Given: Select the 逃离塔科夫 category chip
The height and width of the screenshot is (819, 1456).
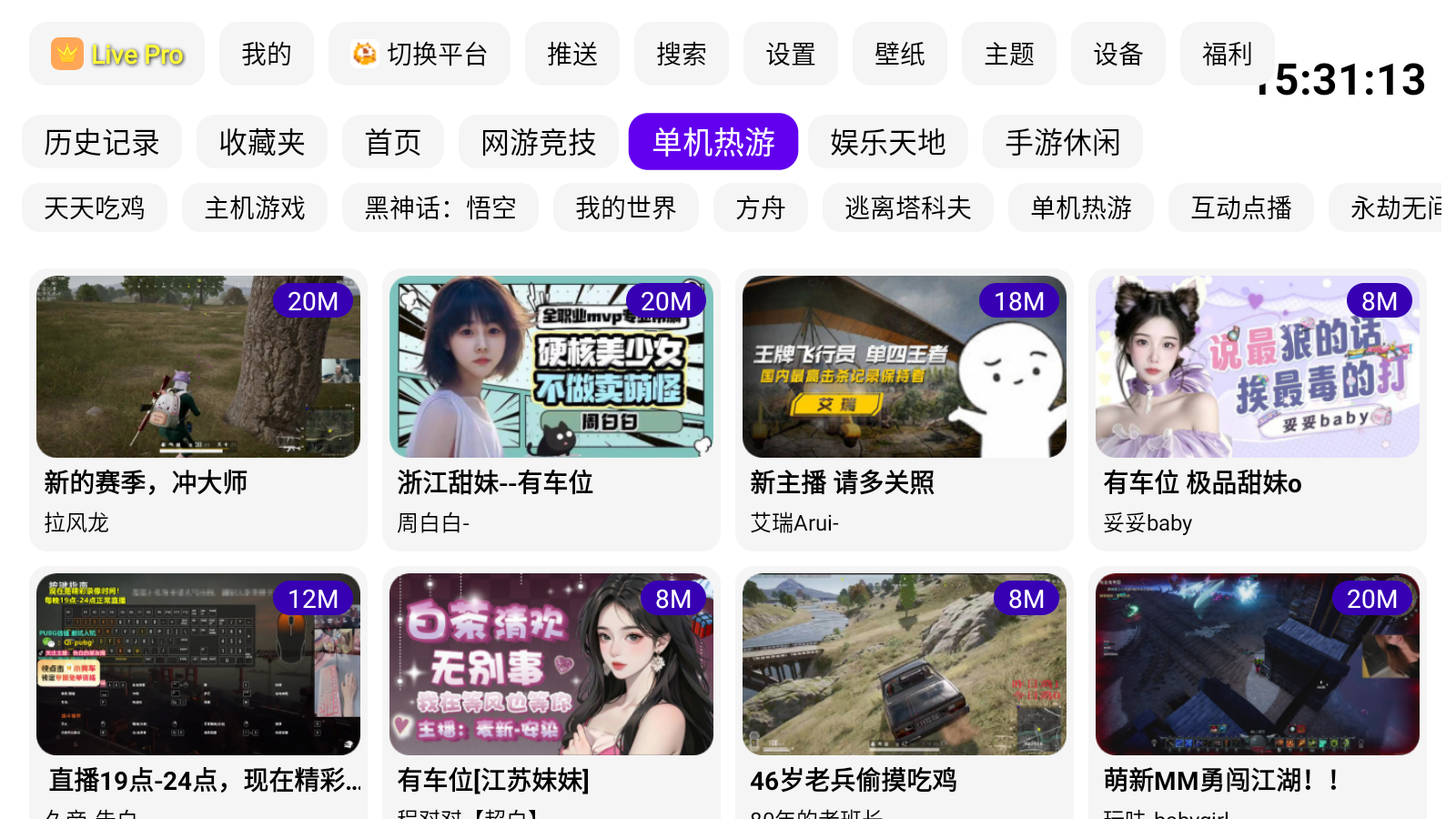Looking at the screenshot, I should tap(908, 208).
